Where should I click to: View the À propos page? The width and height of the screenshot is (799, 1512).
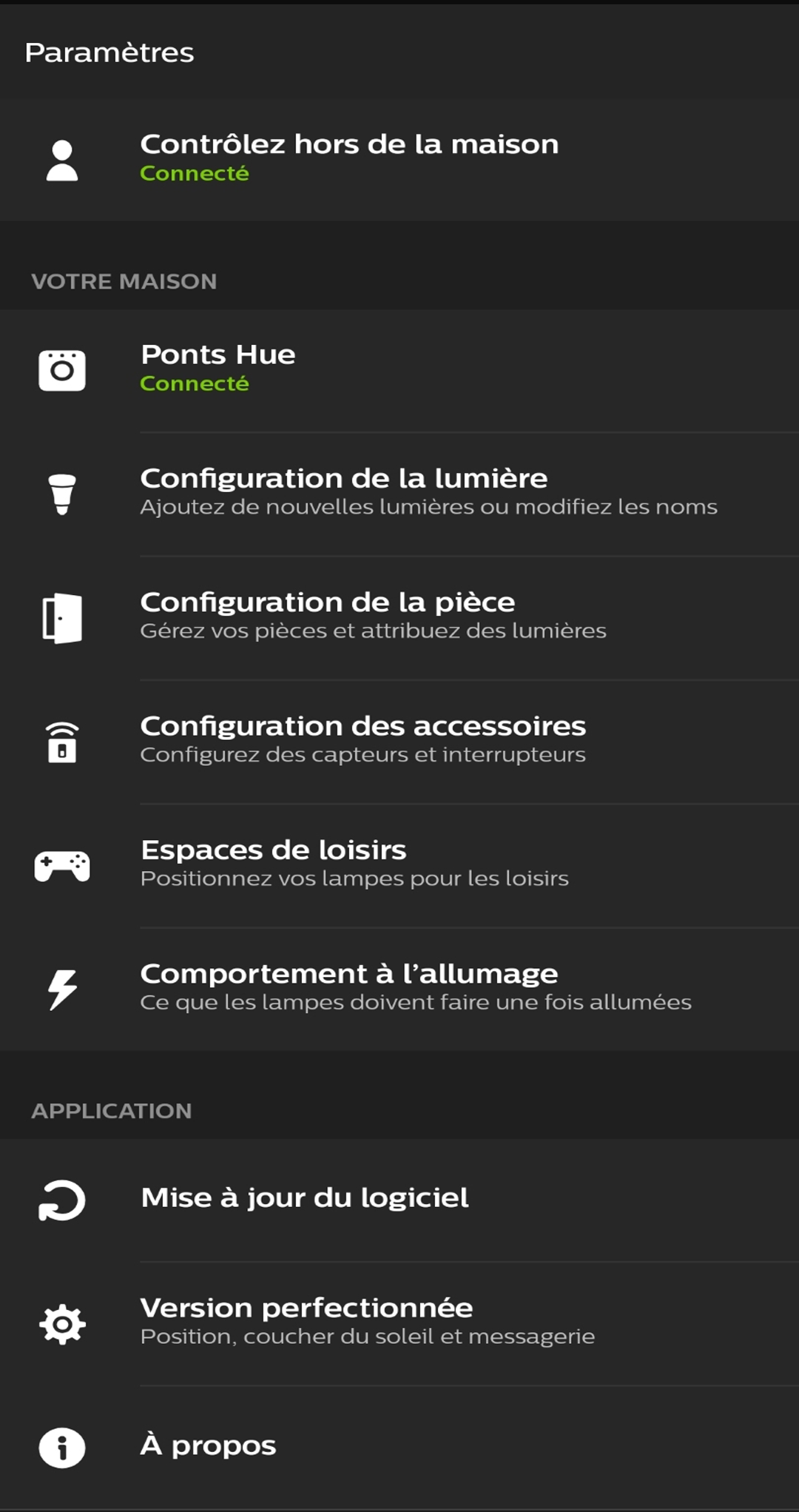click(209, 1445)
